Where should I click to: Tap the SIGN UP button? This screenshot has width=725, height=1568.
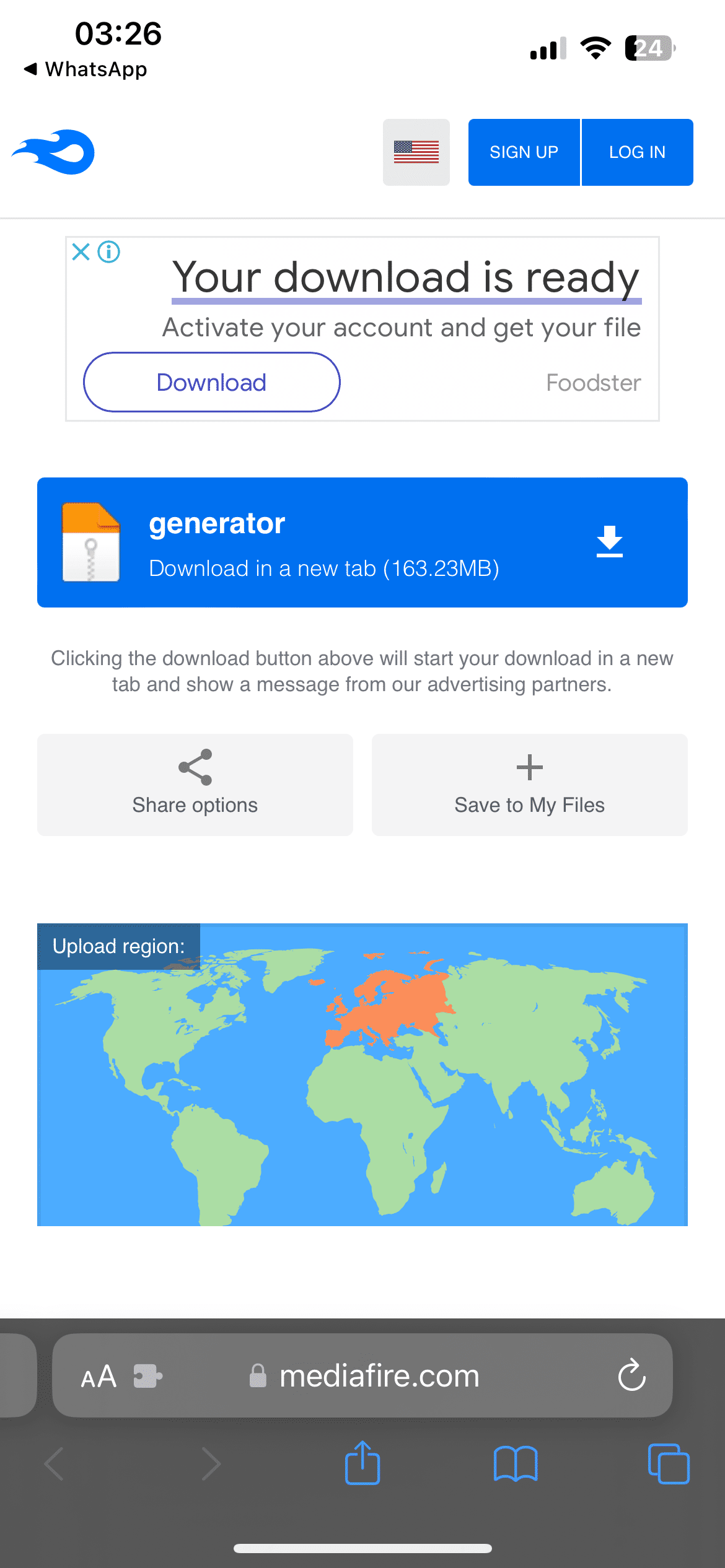(524, 152)
